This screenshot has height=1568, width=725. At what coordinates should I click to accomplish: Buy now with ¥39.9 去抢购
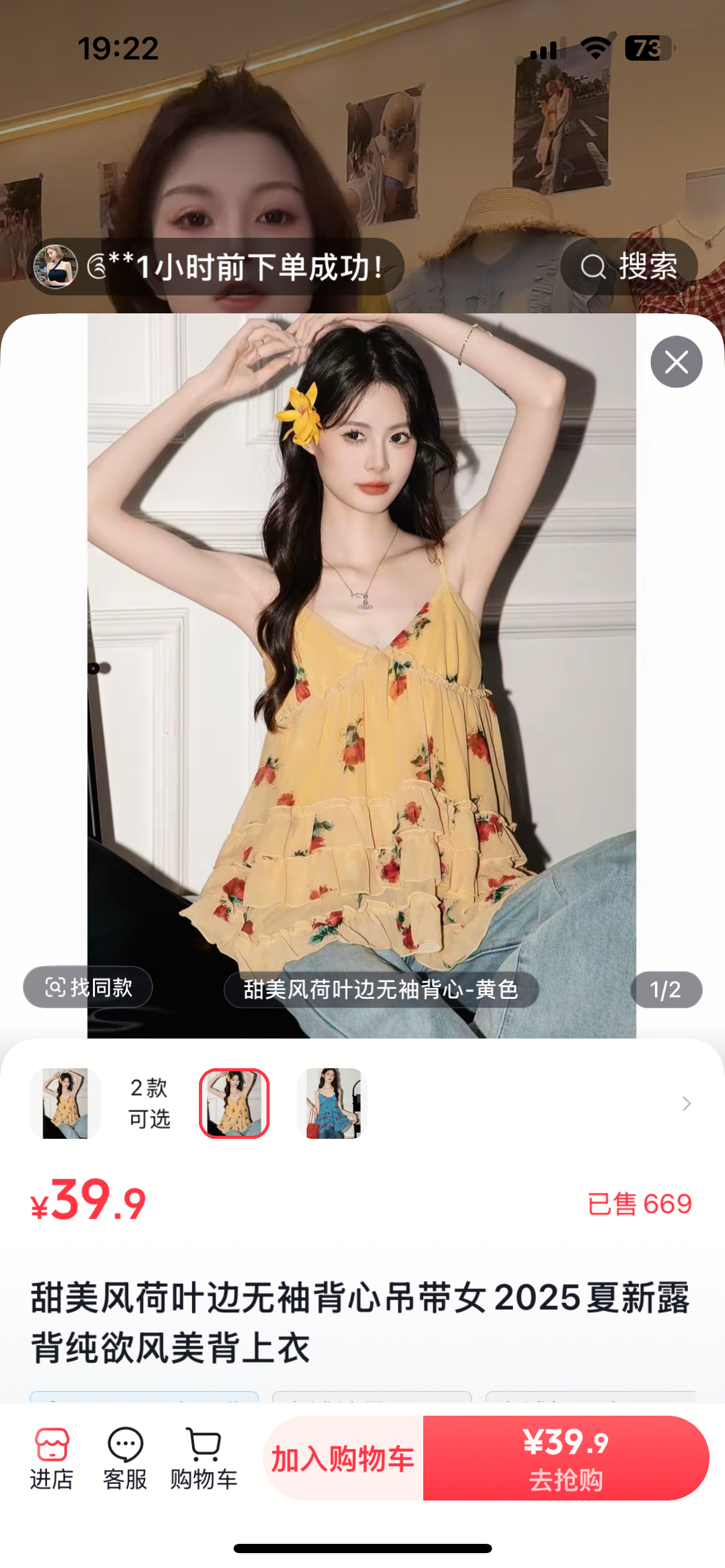tap(566, 1459)
